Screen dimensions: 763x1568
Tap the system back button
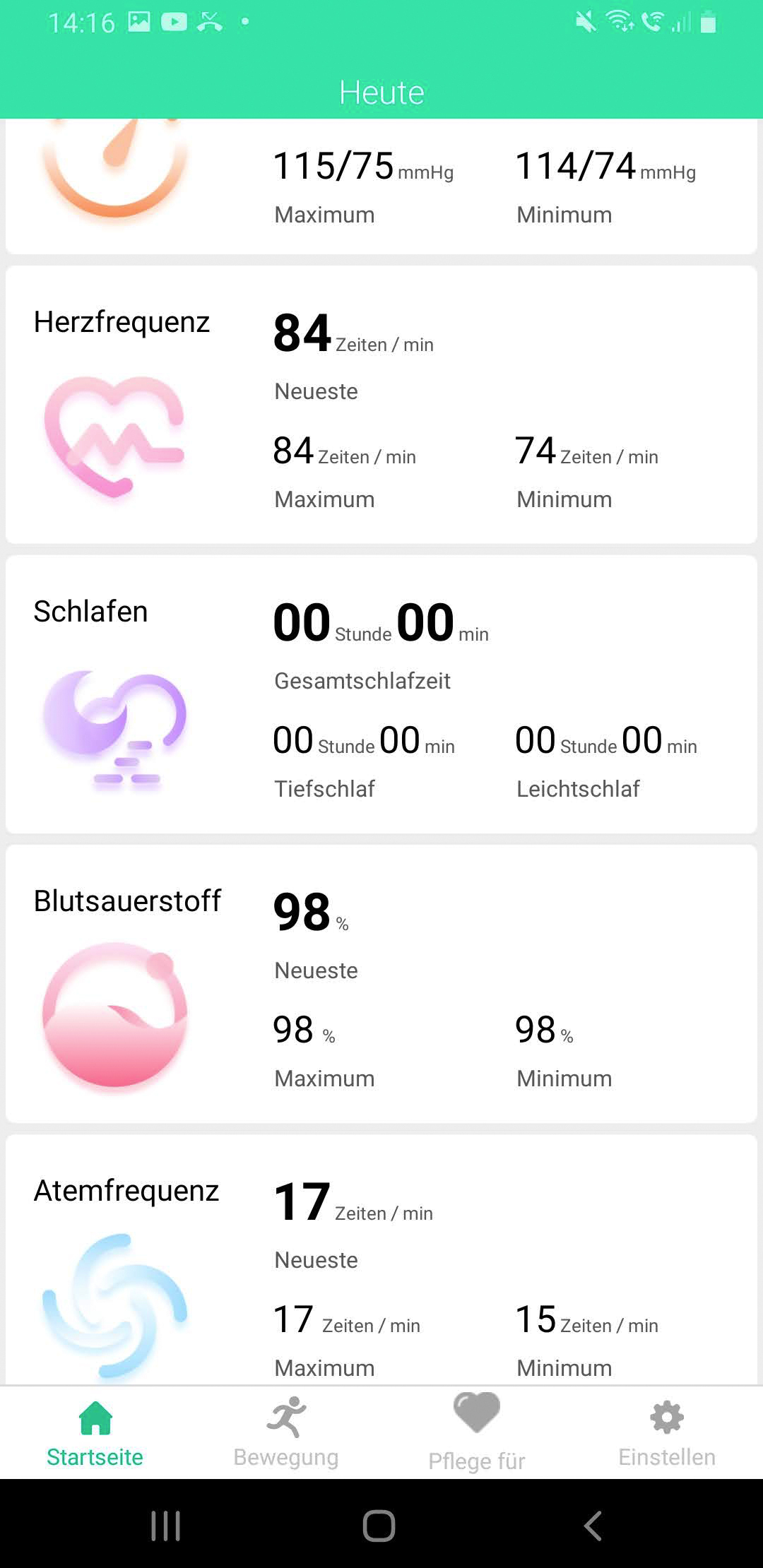point(593,1526)
